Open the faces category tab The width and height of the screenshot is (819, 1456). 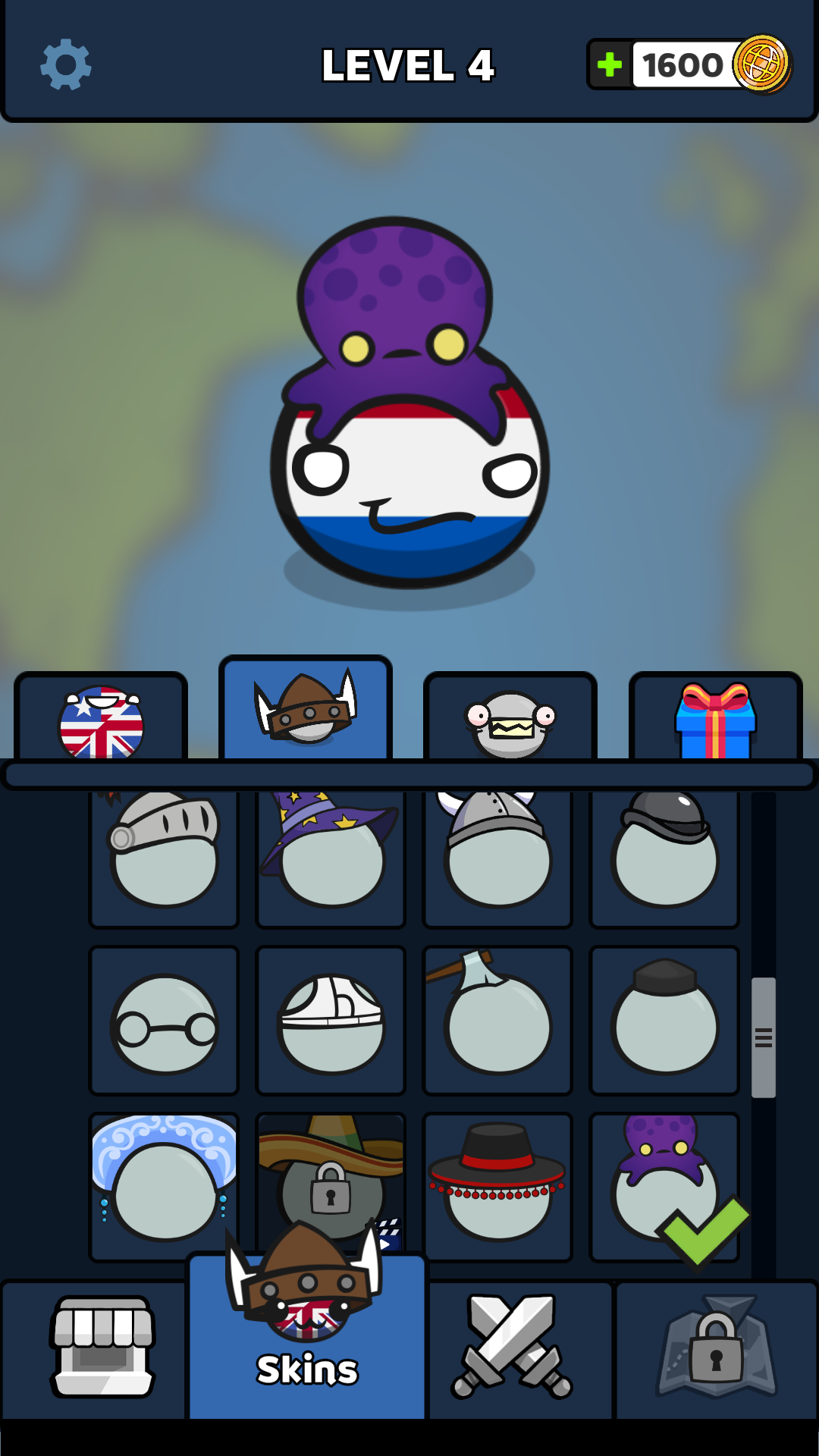pos(511,713)
